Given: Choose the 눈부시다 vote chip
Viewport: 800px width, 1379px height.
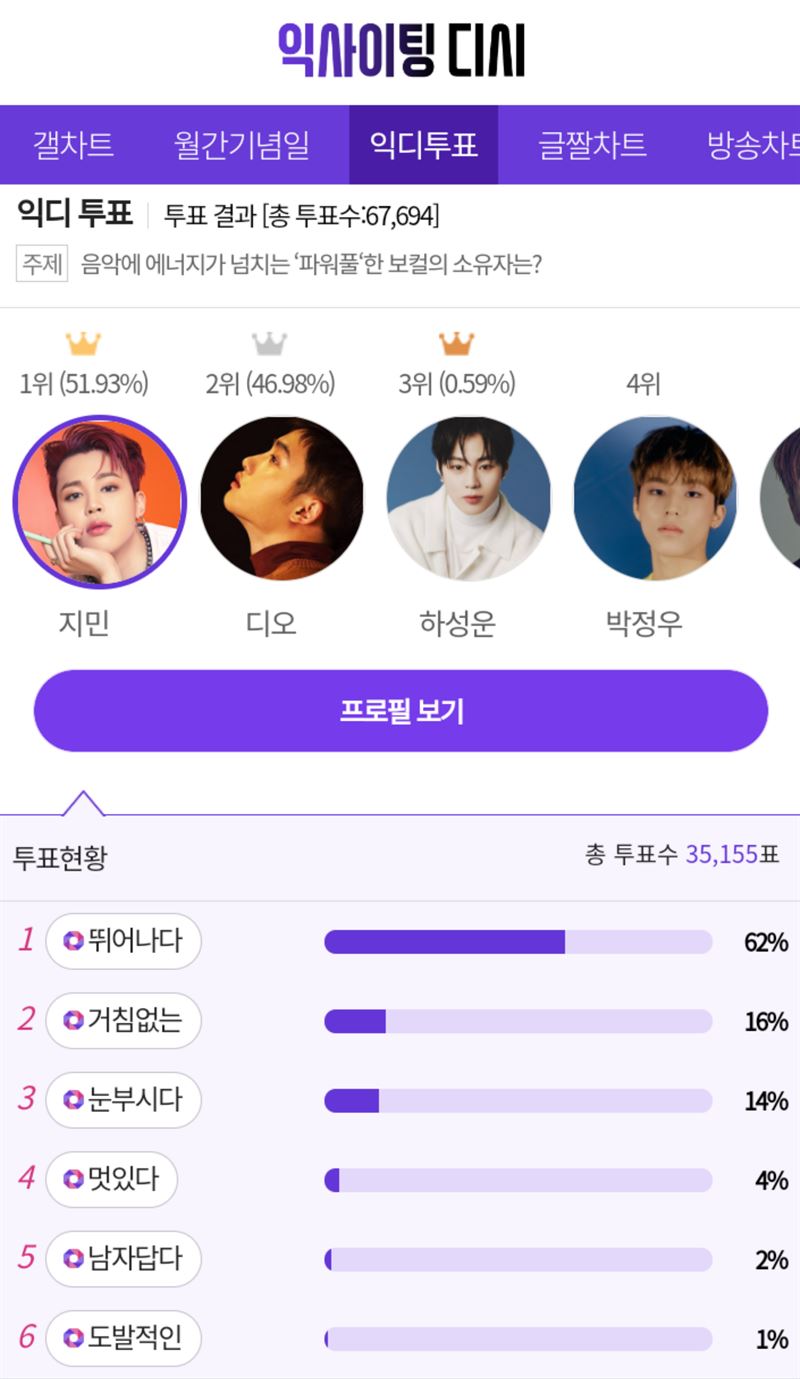Looking at the screenshot, I should tap(123, 1100).
